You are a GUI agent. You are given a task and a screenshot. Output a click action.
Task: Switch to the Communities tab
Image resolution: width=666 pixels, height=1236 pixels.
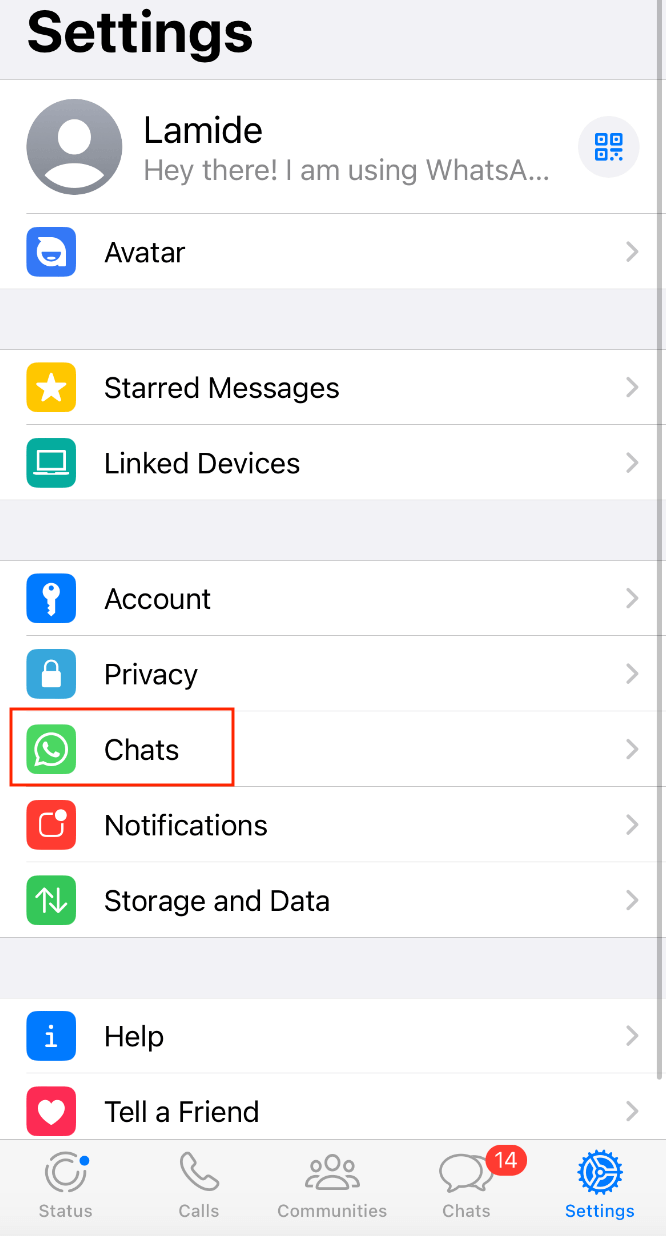[332, 1186]
